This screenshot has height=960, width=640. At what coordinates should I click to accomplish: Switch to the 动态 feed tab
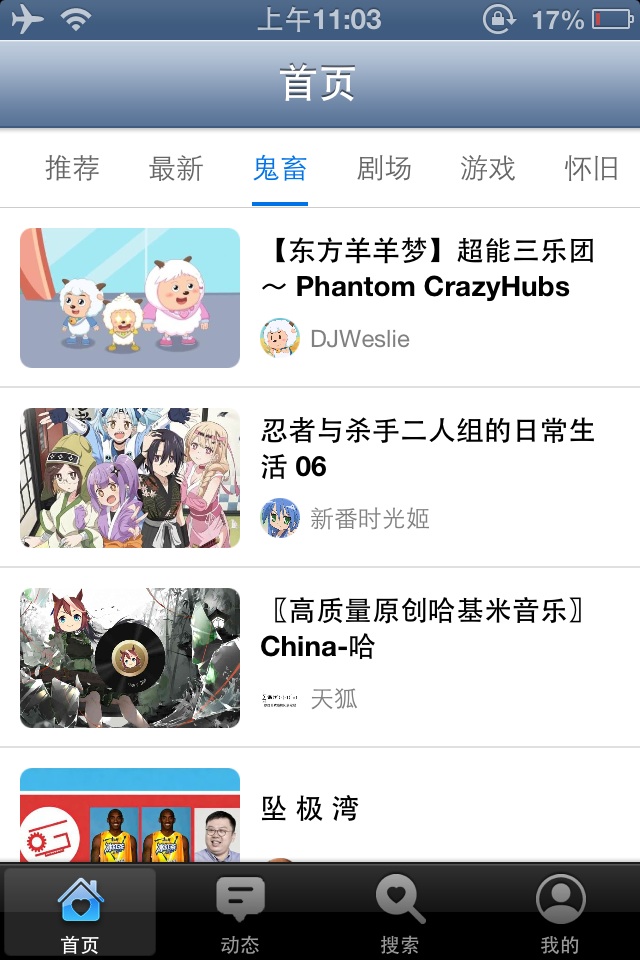point(240,912)
